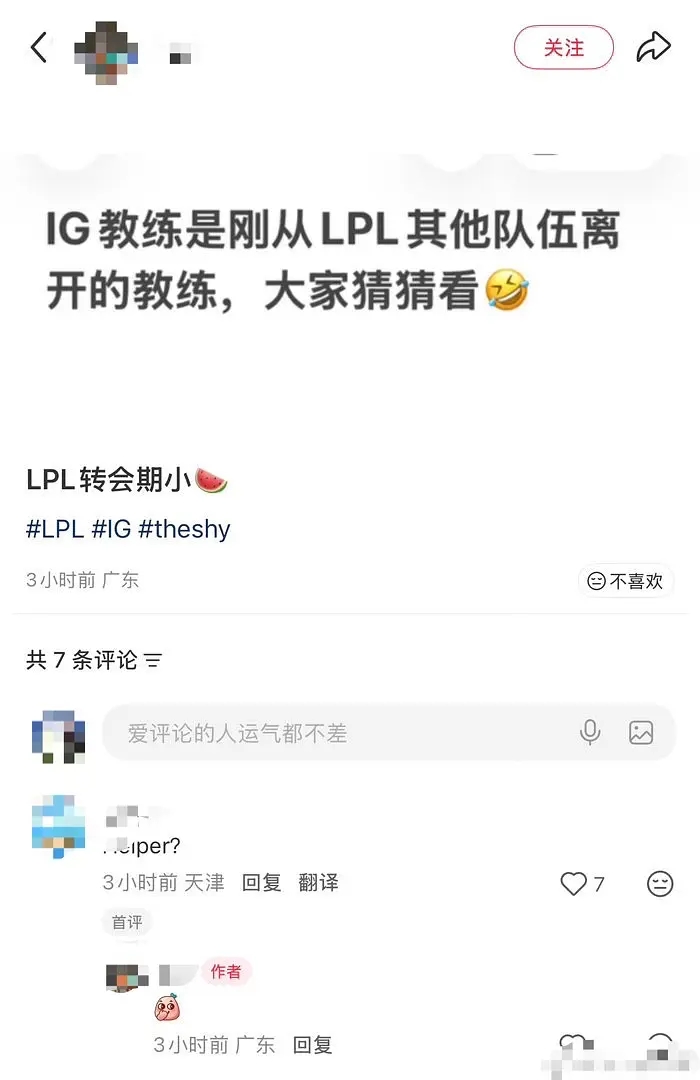Mark the post as 不喜欢
This screenshot has height=1080, width=700.
tap(625, 581)
